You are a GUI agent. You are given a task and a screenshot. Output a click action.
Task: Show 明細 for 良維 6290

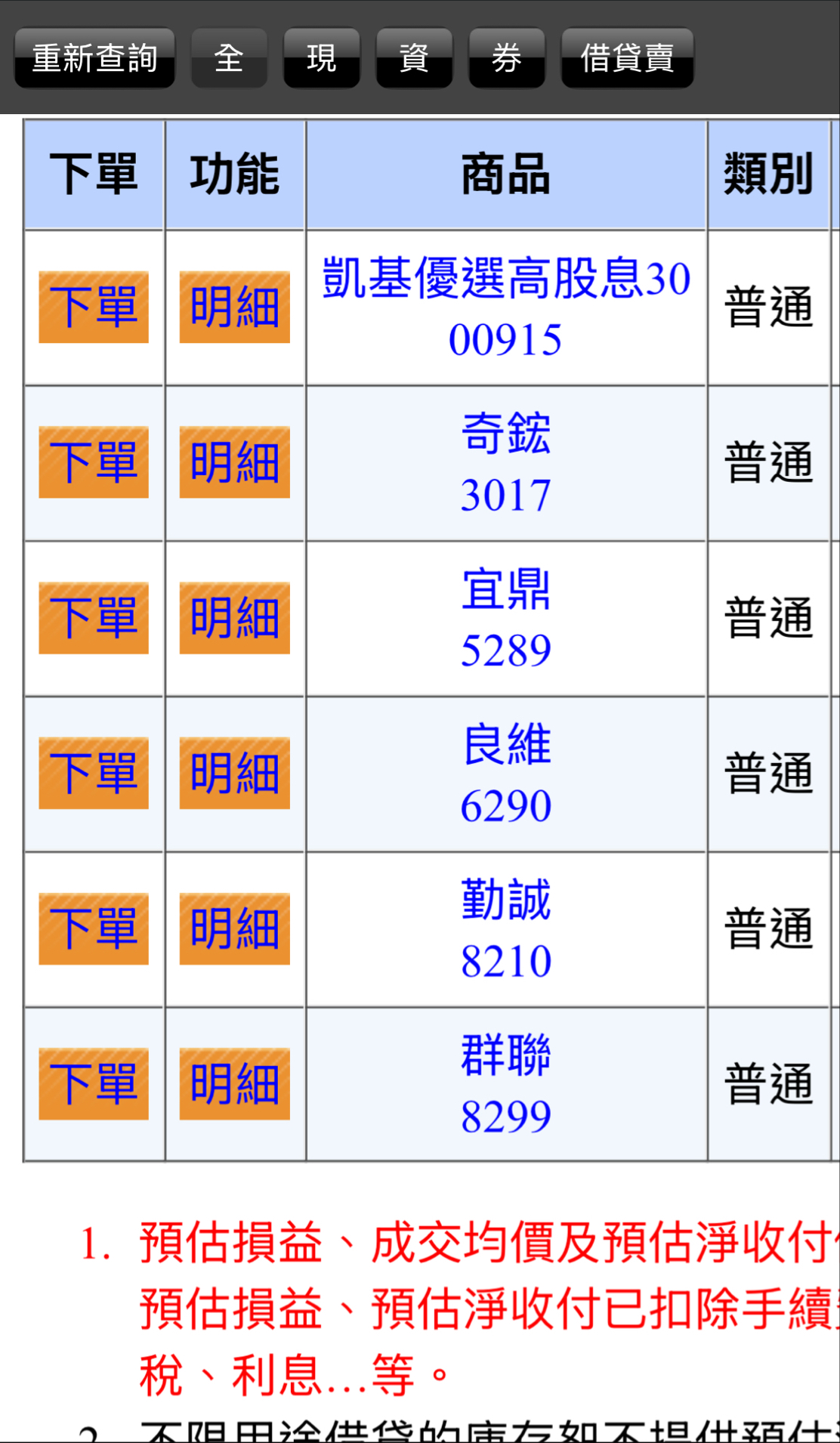point(234,773)
